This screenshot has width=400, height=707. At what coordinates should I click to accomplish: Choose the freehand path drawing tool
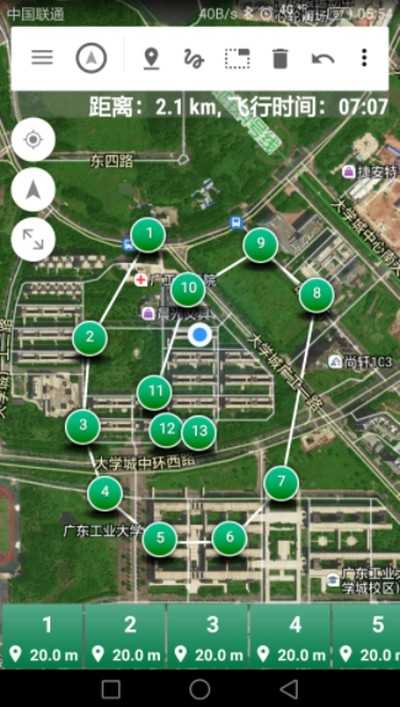(x=194, y=59)
